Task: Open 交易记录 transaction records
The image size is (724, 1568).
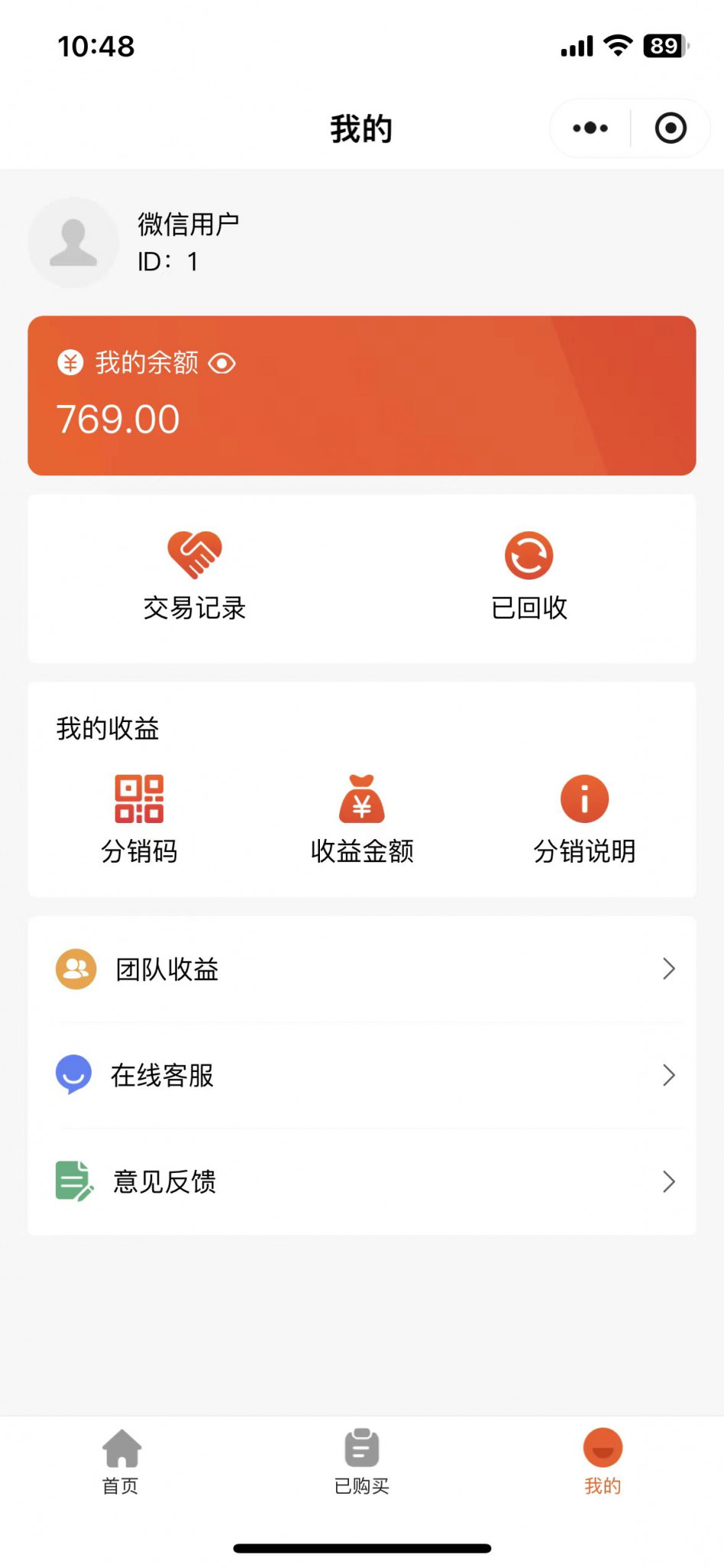Action: click(194, 577)
